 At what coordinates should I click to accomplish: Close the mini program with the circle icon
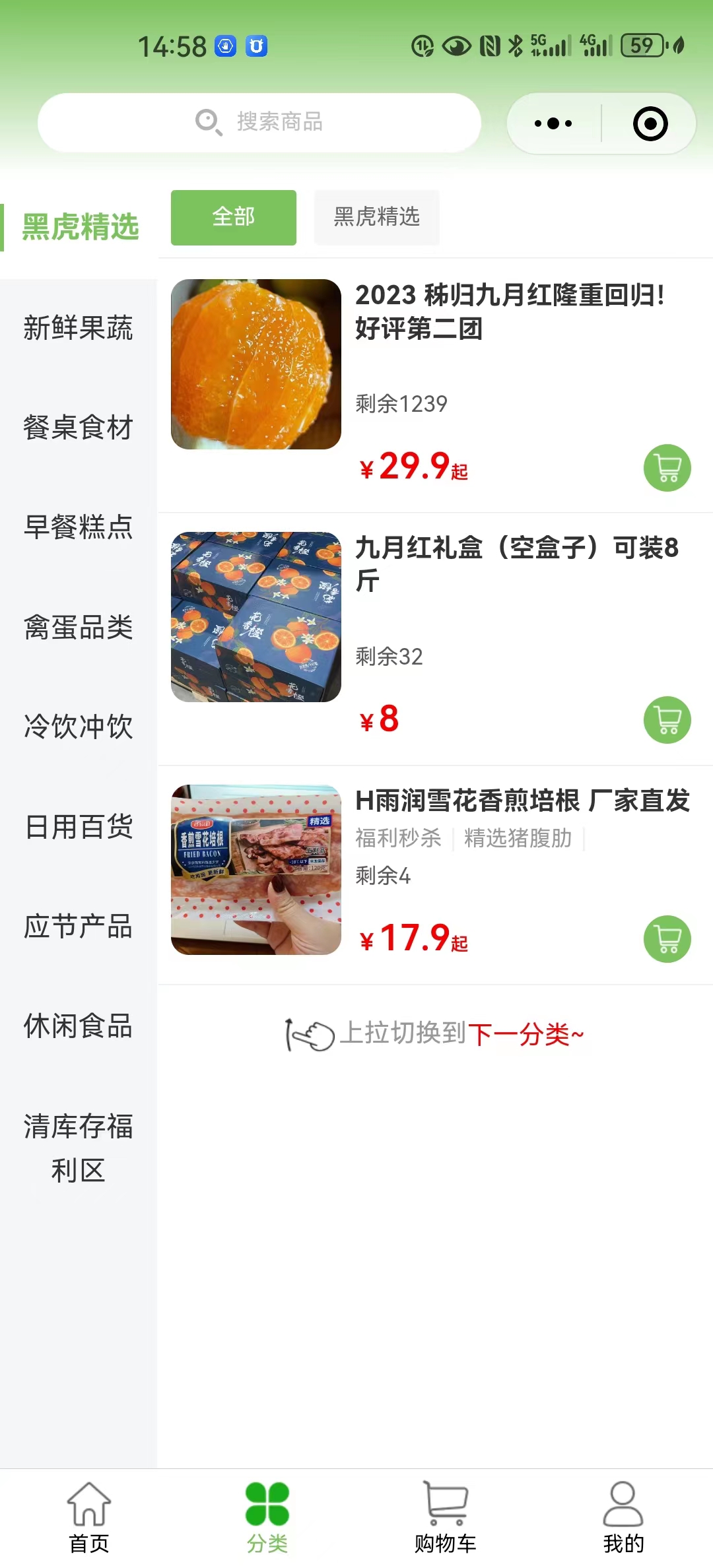[x=650, y=123]
